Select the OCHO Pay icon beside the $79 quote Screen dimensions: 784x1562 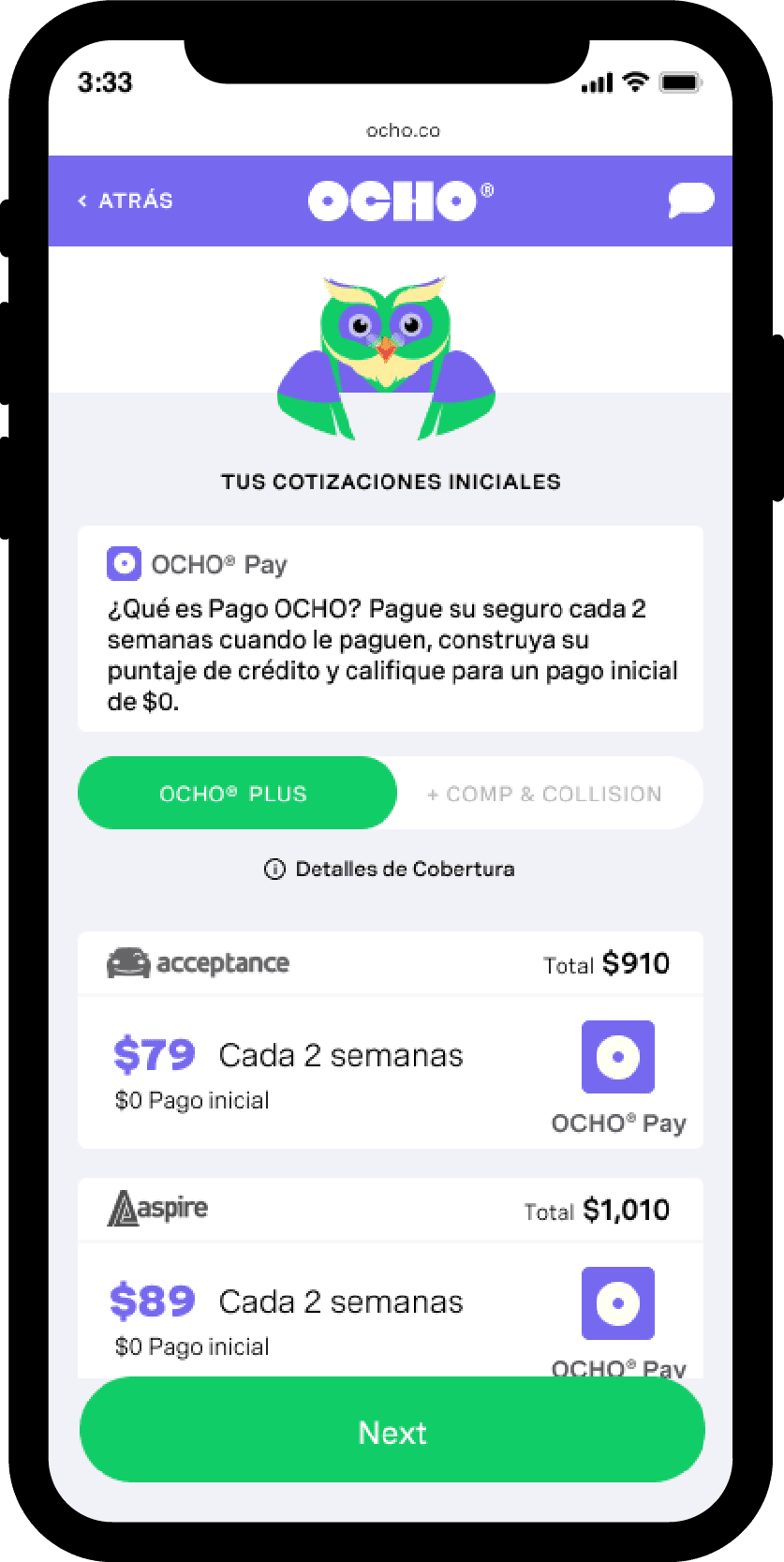tap(617, 1058)
